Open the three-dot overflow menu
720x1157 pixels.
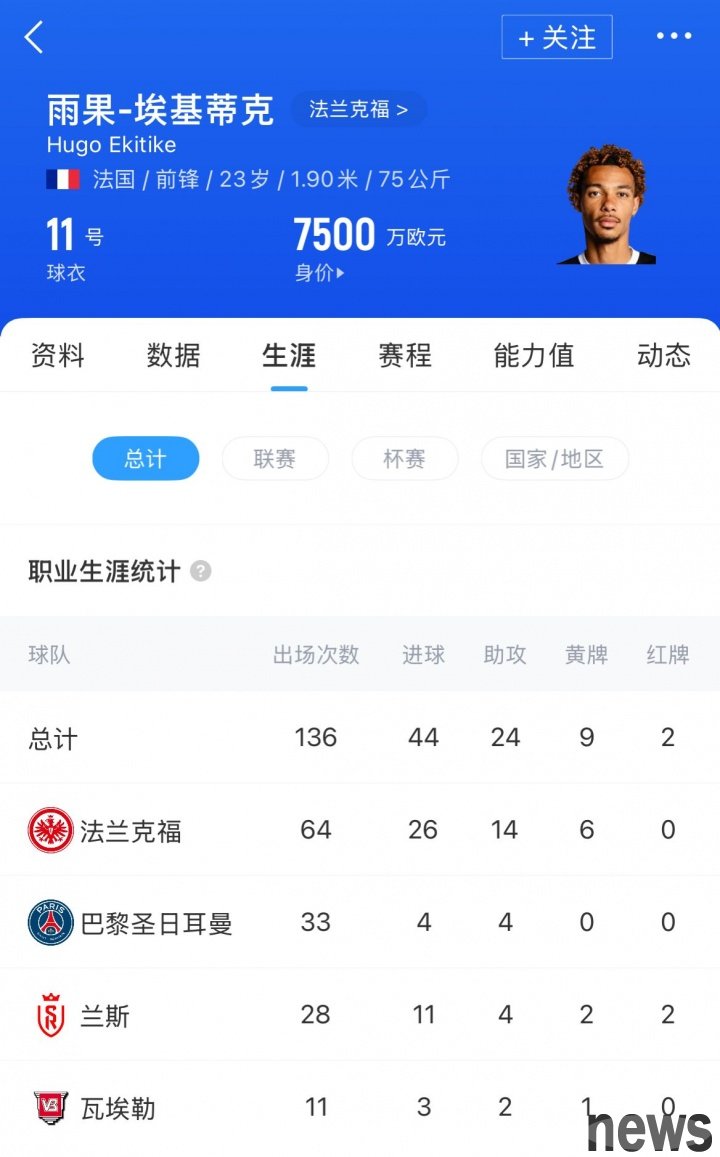[673, 37]
